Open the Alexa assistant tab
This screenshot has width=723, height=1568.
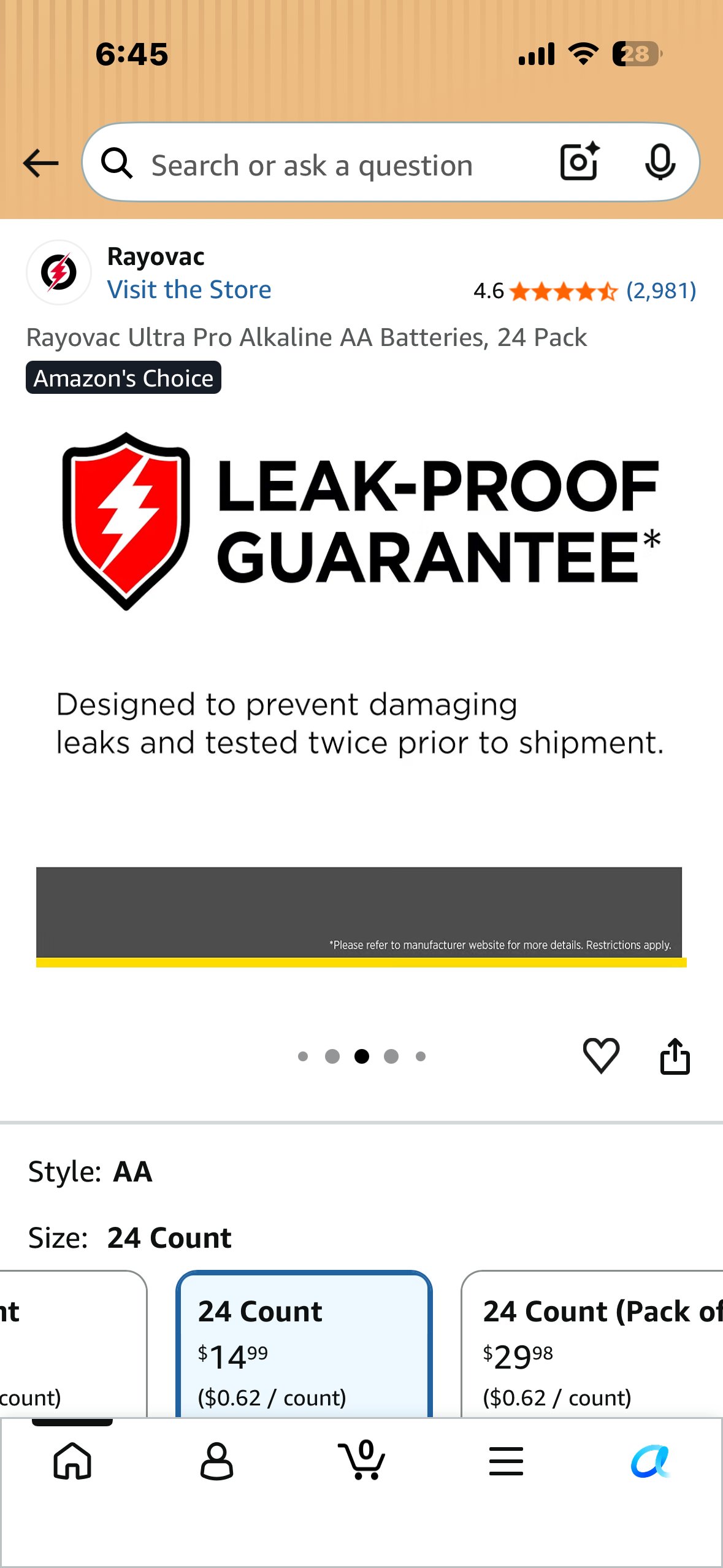(x=651, y=1461)
